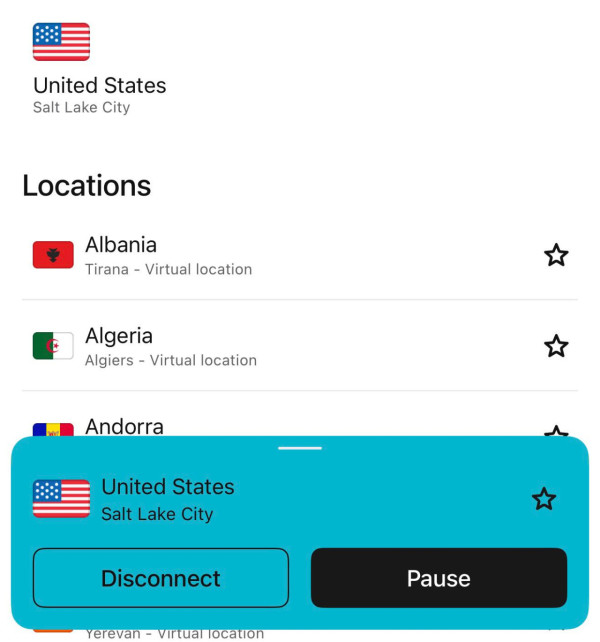Add Algeria to favorites
Screen dimensions: 600x642
coord(556,346)
